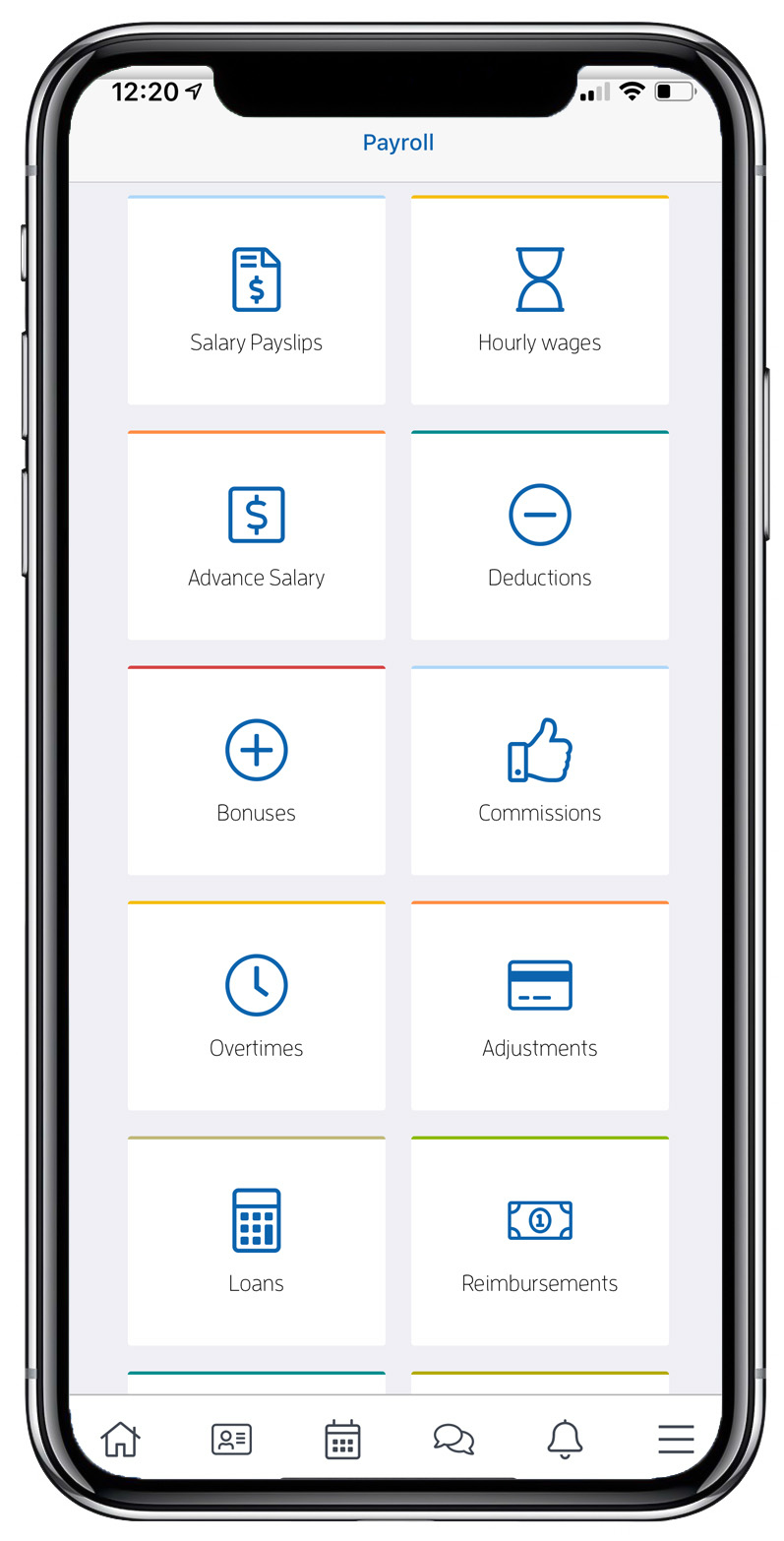Select the Advance Salary tile
784x1541 pixels.
pos(256,536)
